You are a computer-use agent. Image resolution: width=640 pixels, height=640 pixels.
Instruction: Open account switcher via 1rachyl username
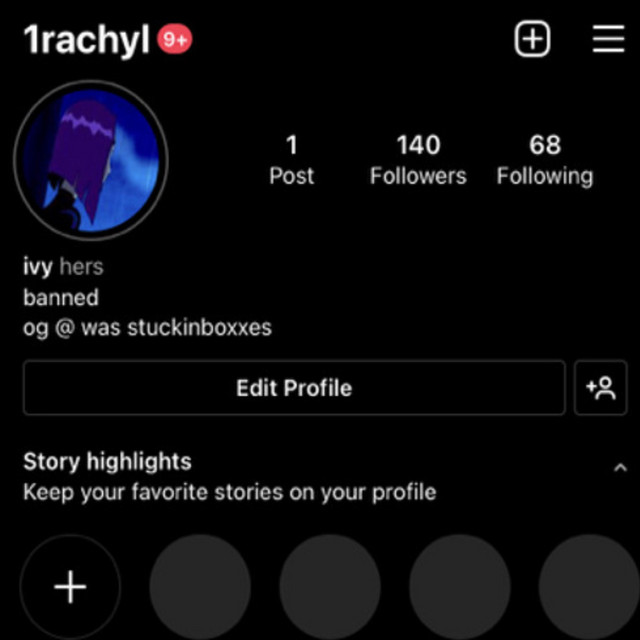86,40
